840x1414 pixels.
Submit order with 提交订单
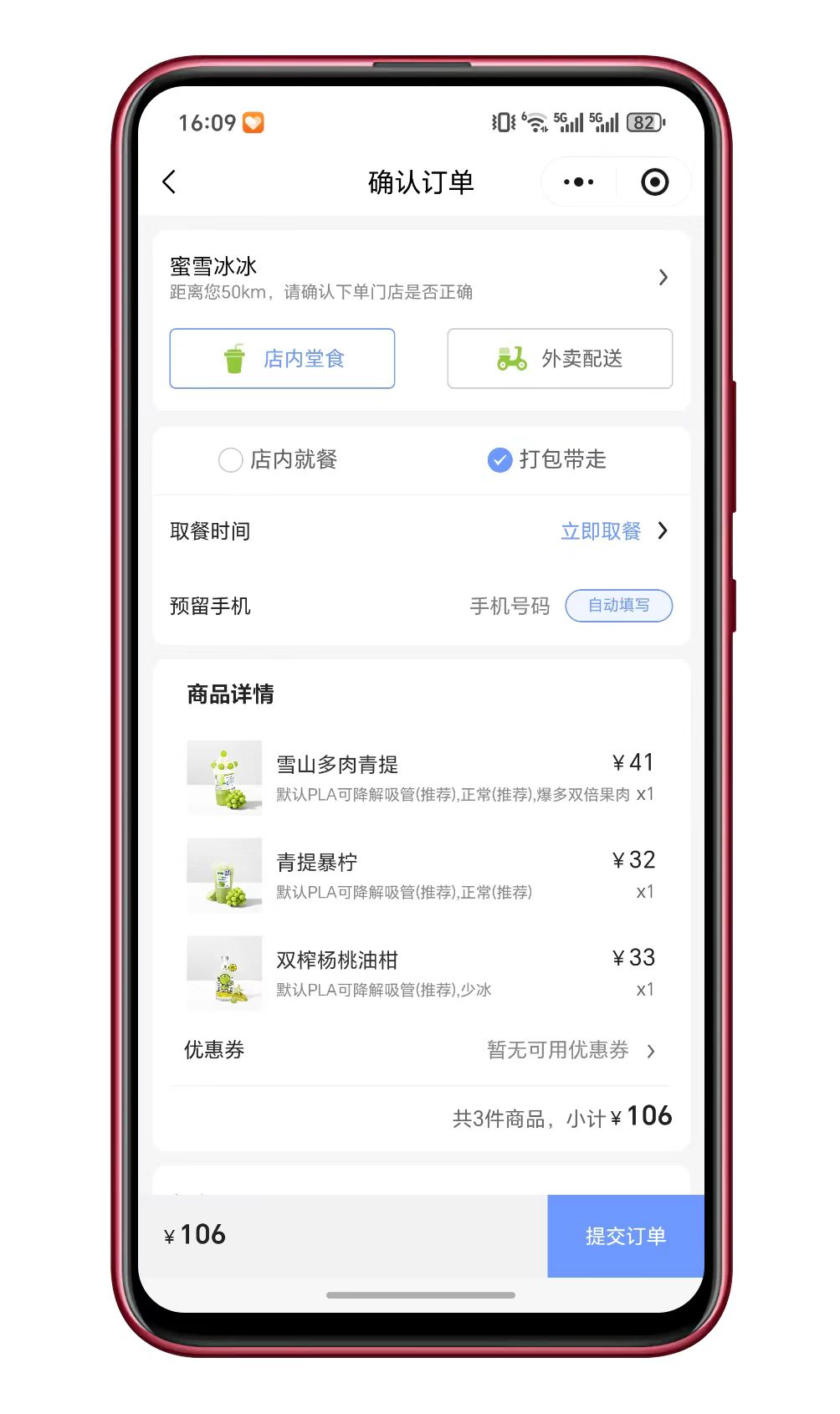[x=625, y=1236]
